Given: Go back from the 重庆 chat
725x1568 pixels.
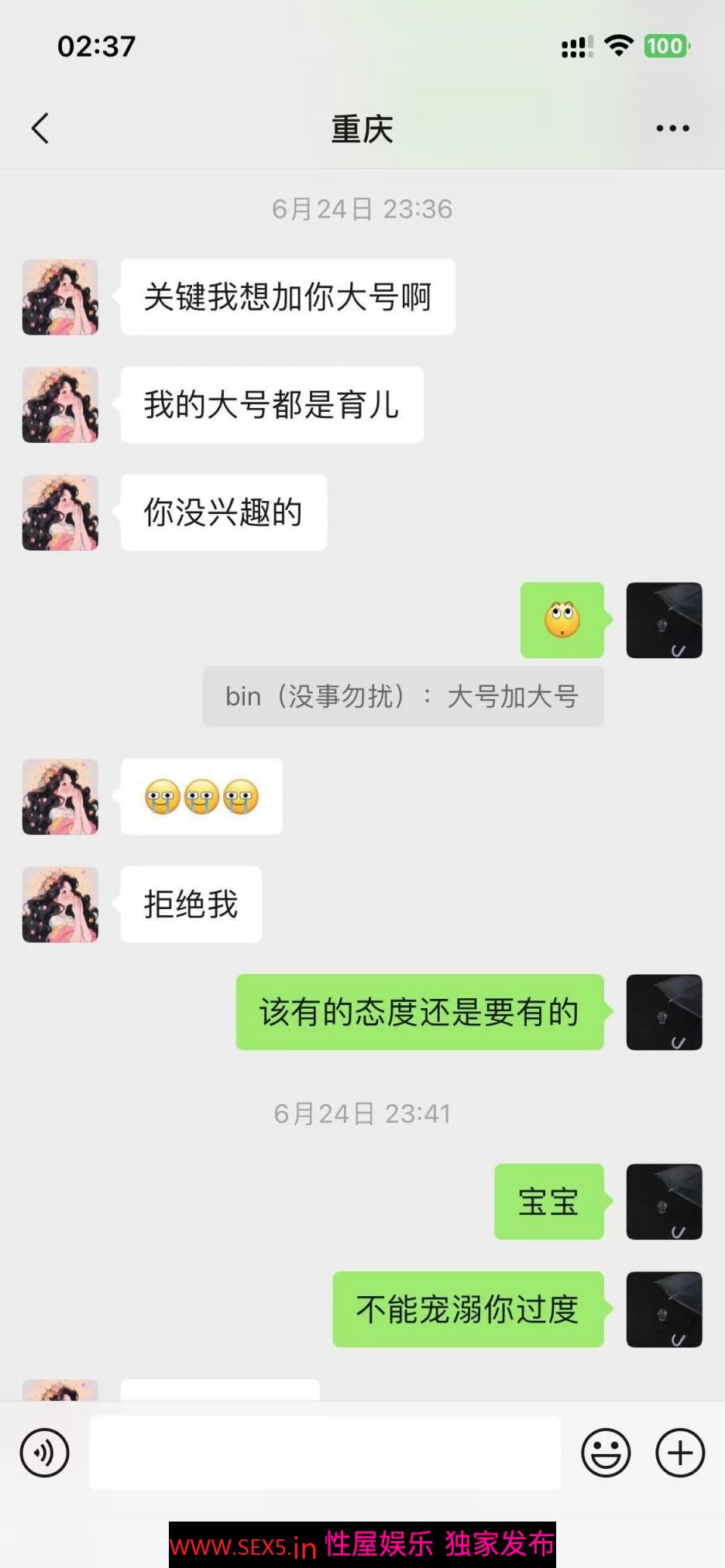Looking at the screenshot, I should click(x=40, y=129).
